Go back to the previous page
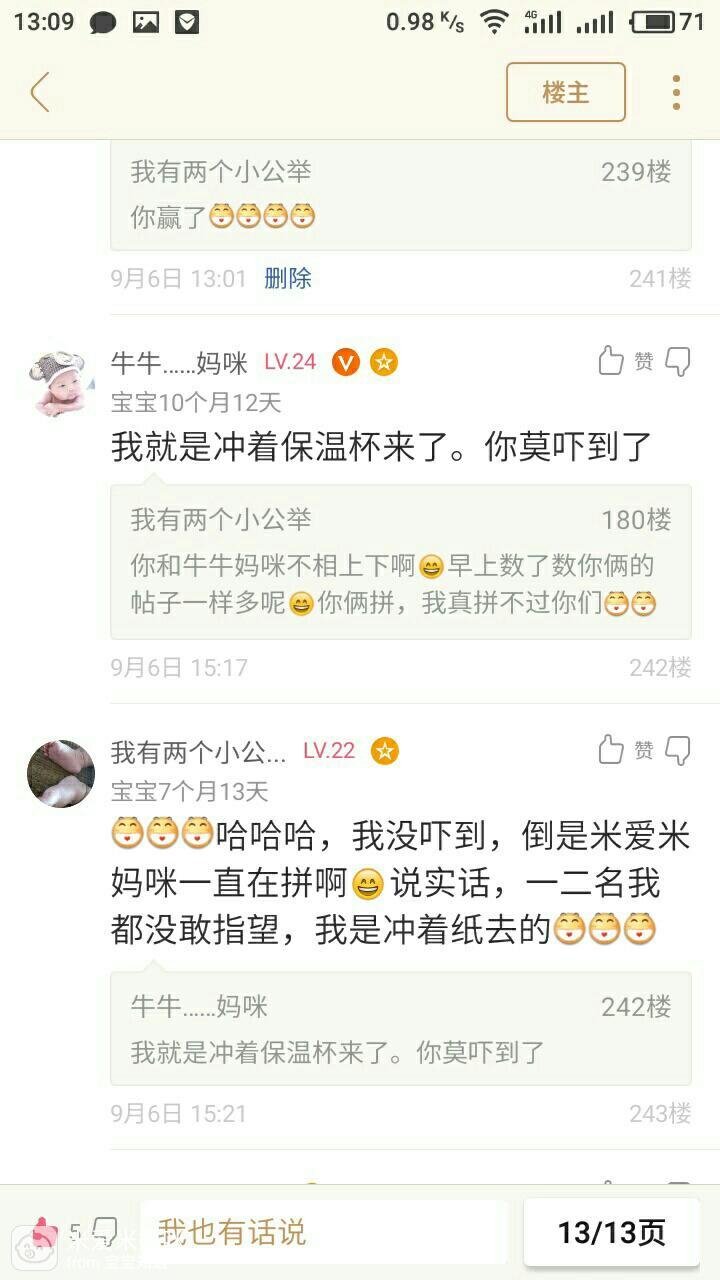The height and width of the screenshot is (1280, 720). click(40, 92)
